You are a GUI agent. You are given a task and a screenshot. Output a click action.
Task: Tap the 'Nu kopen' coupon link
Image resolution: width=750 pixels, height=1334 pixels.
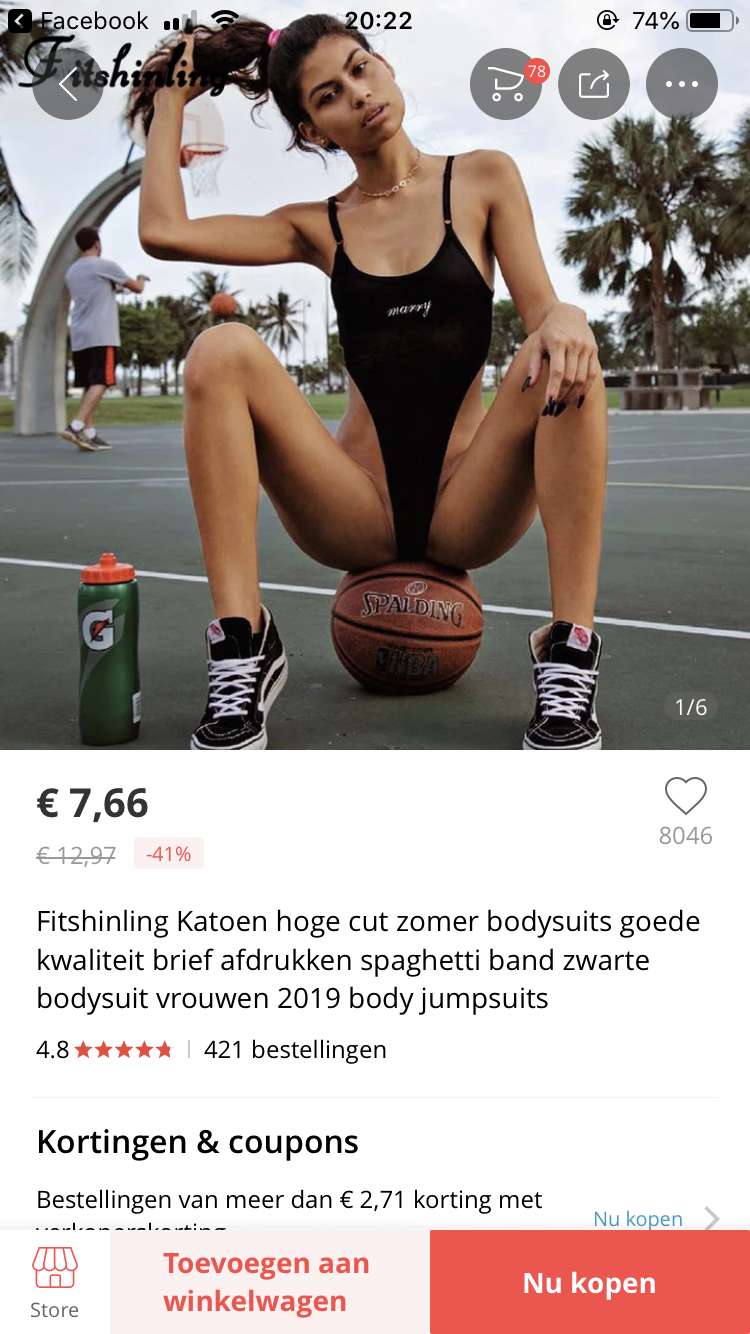638,1218
